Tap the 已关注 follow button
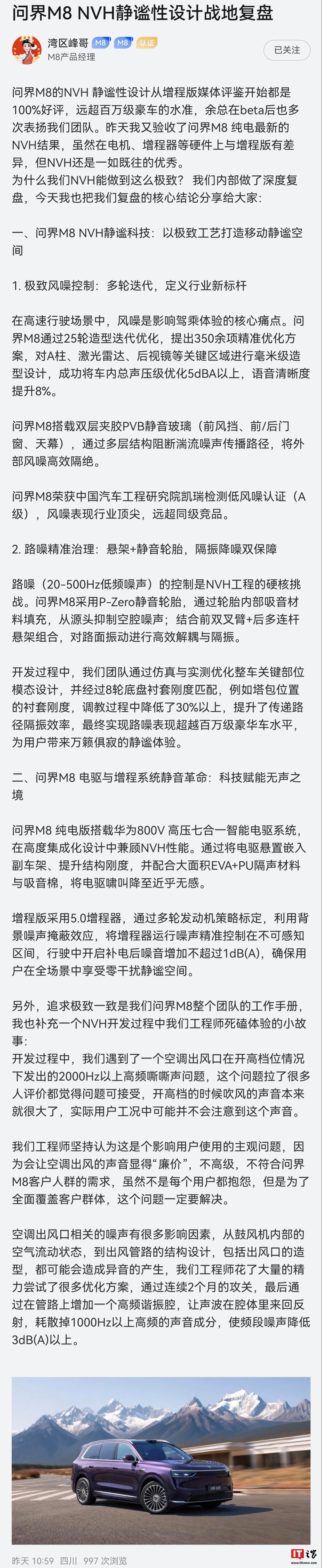Viewport: 322px width, 1568px height. click(x=287, y=50)
